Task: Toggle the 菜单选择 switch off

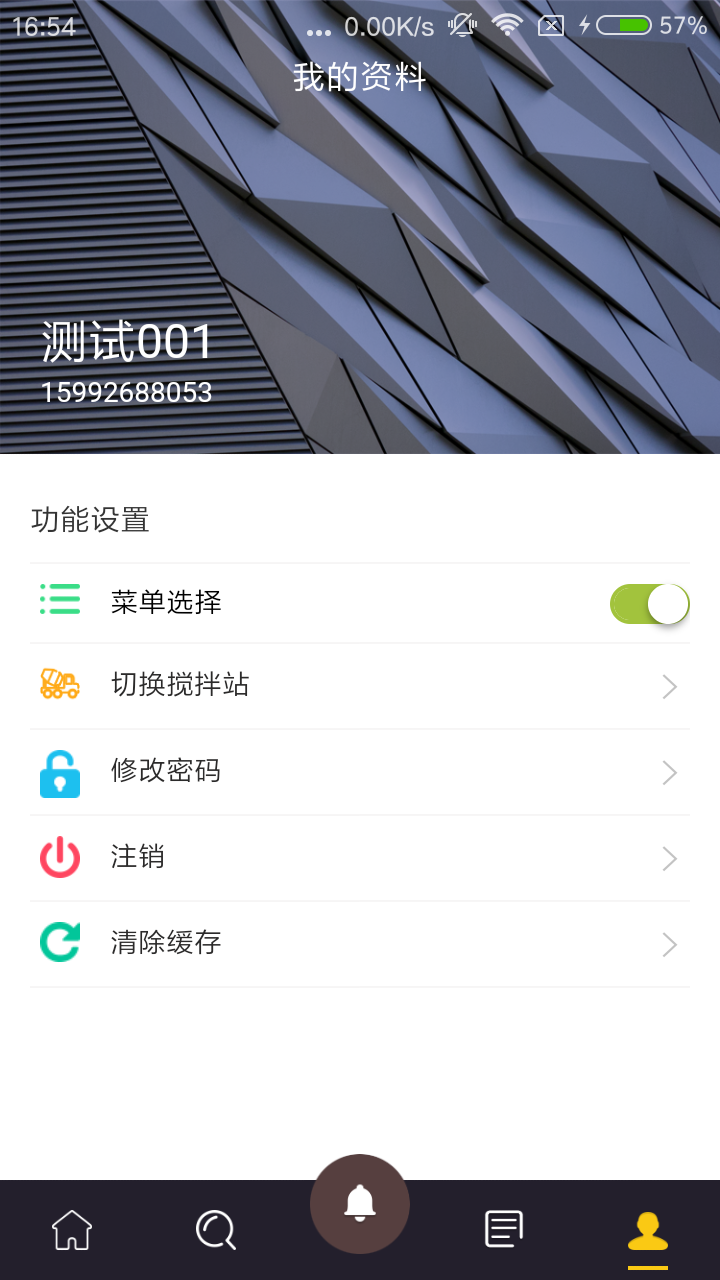Action: click(x=649, y=604)
